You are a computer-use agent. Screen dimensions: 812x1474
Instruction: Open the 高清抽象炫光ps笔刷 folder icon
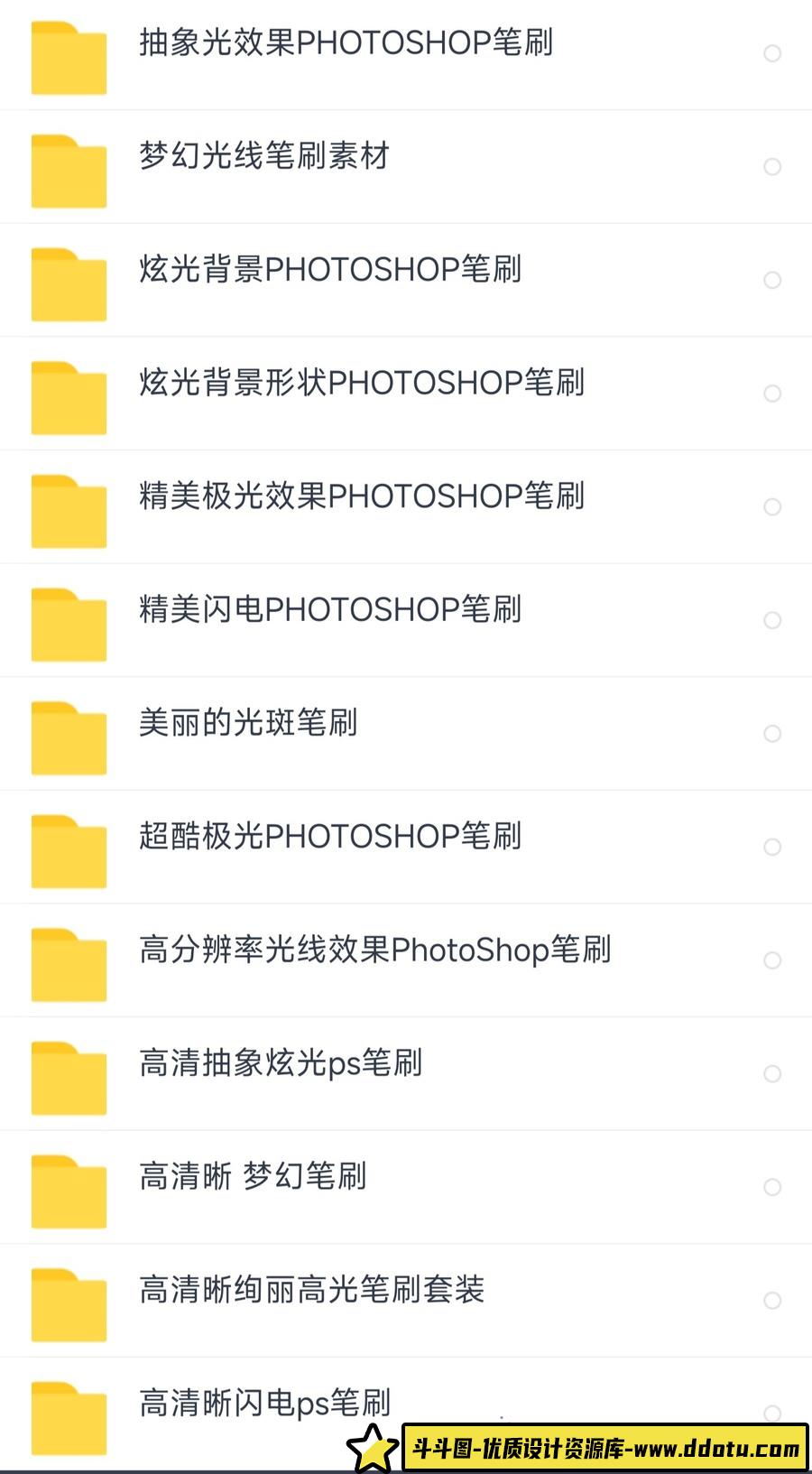[x=69, y=1074]
